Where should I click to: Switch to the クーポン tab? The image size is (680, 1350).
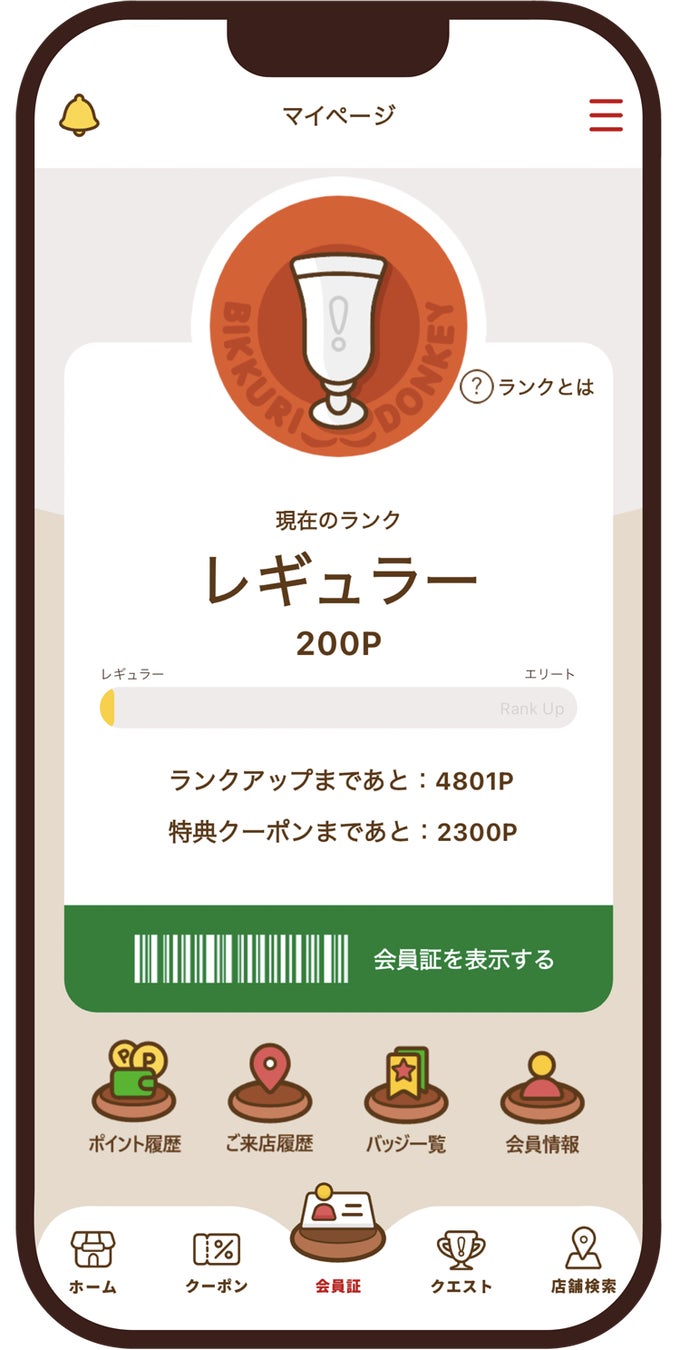[216, 1262]
